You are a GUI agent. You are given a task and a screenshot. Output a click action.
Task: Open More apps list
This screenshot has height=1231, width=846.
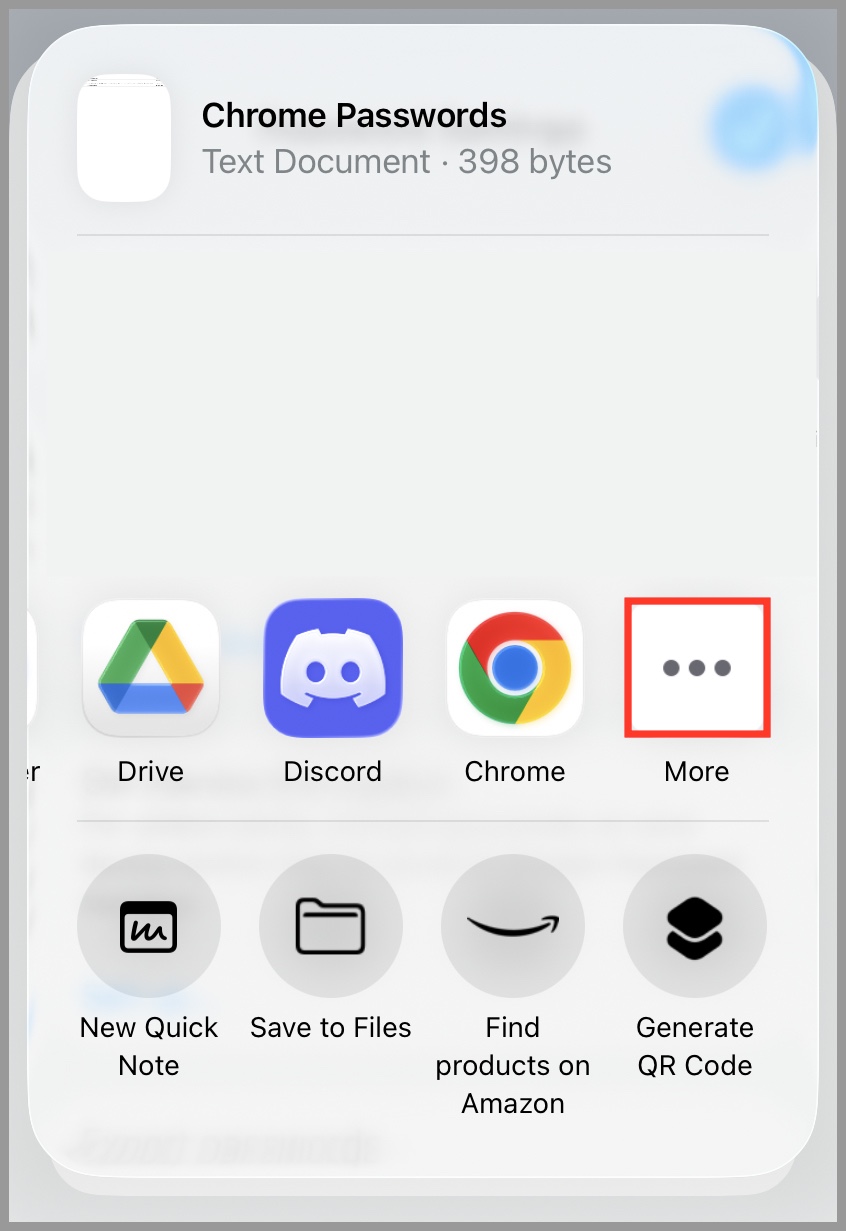pyautogui.click(x=697, y=668)
